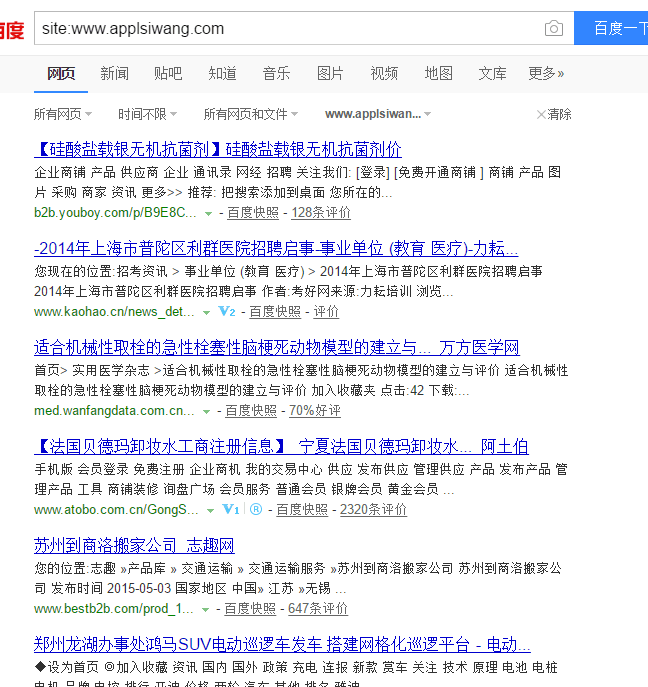Screen dimensions: 648x687
Task: Switch to the 知道 tab
Action: click(x=222, y=73)
